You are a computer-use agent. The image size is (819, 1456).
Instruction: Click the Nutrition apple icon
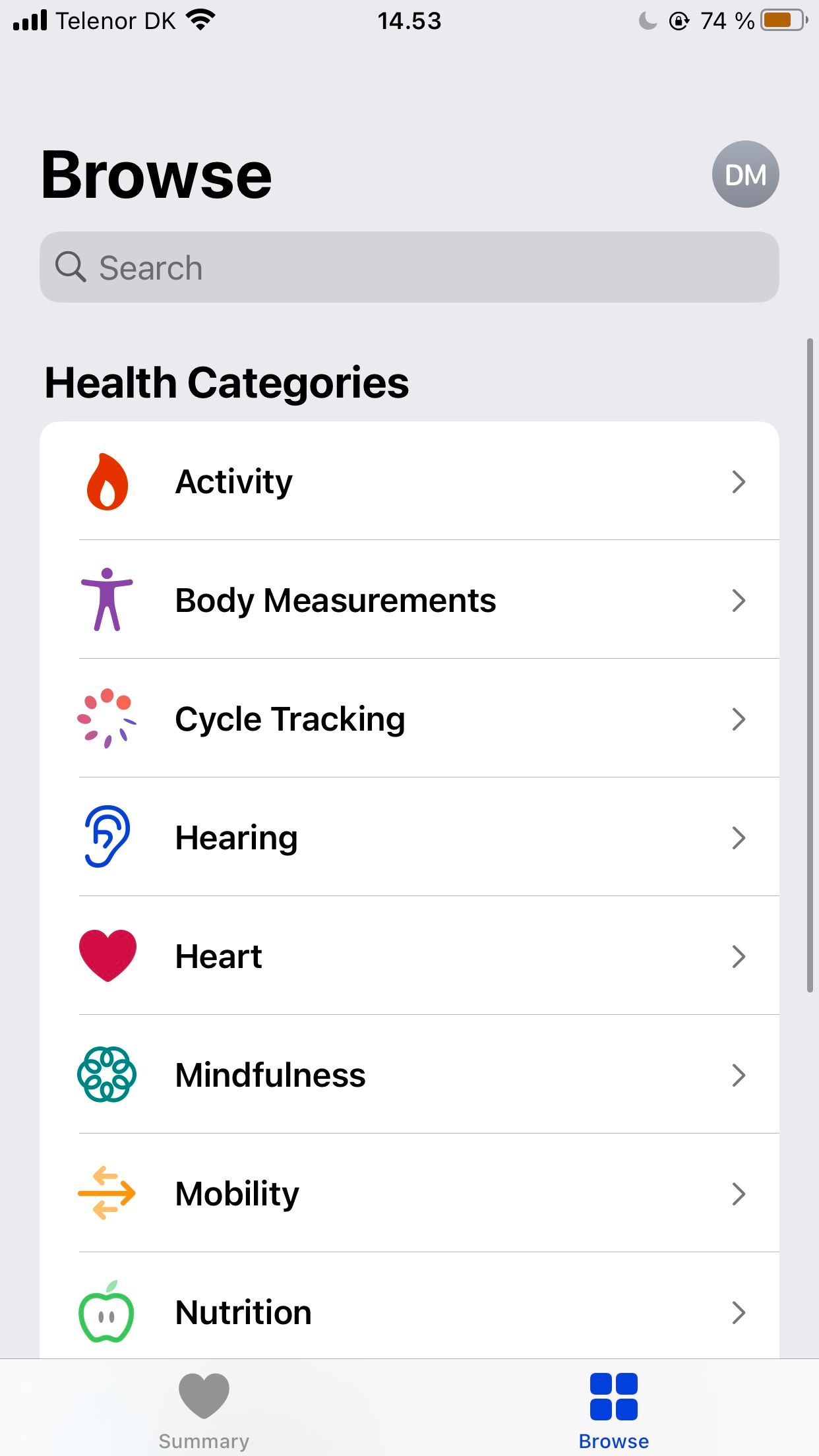coord(107,1312)
